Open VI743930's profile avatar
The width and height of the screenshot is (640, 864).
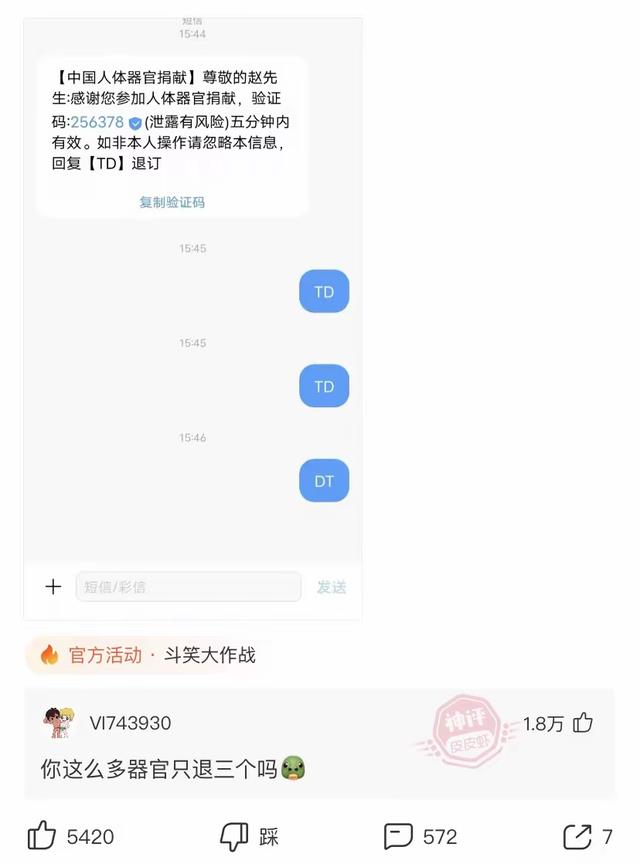point(58,722)
